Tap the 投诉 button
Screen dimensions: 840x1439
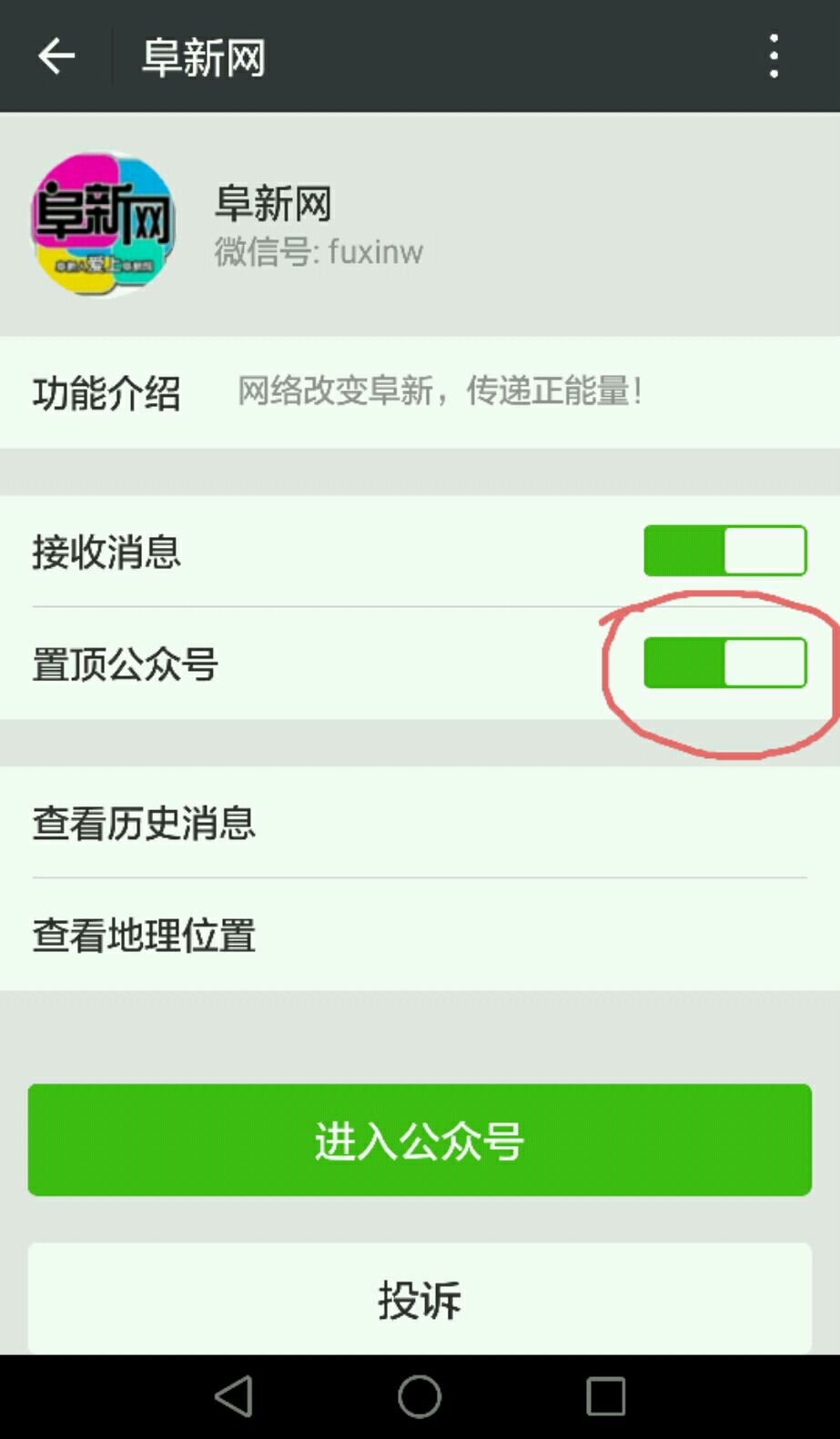click(x=419, y=1298)
